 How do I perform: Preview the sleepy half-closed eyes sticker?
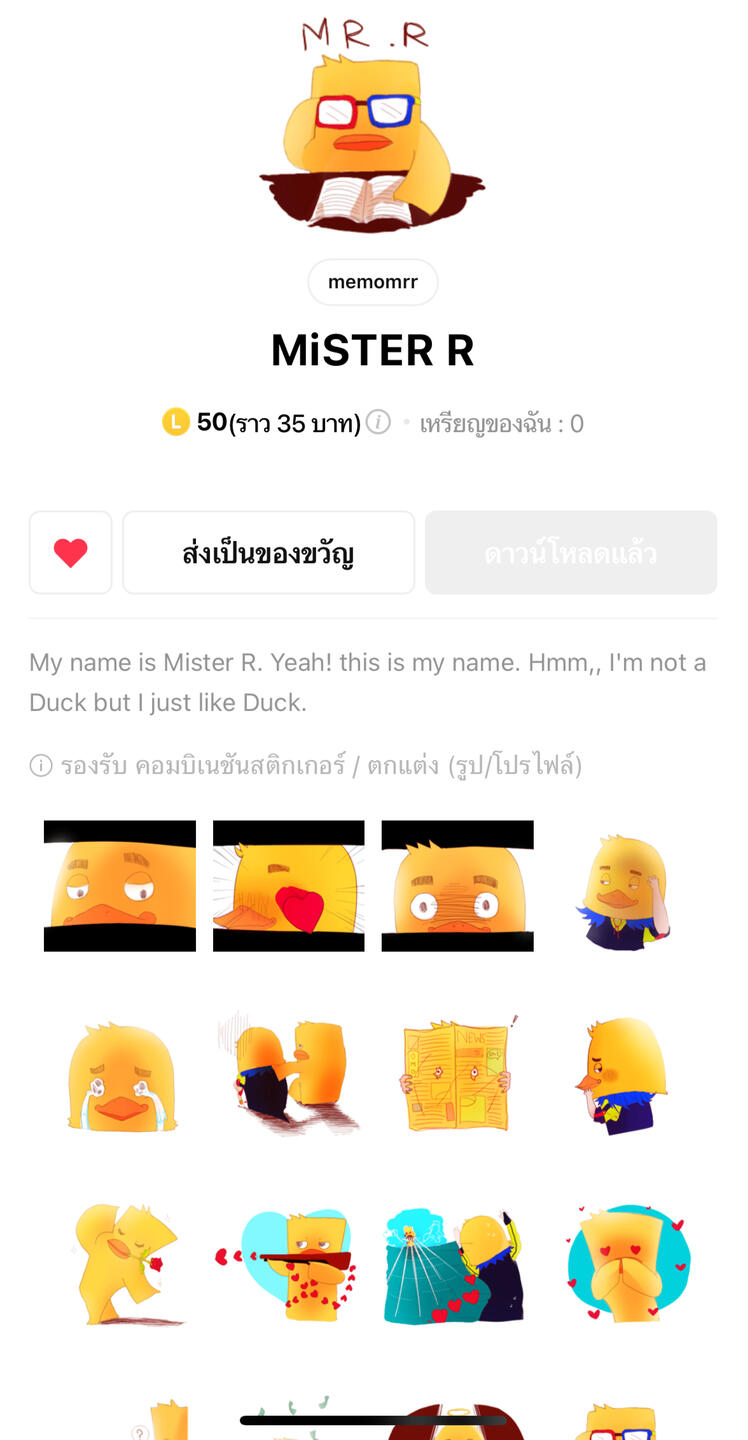click(120, 886)
